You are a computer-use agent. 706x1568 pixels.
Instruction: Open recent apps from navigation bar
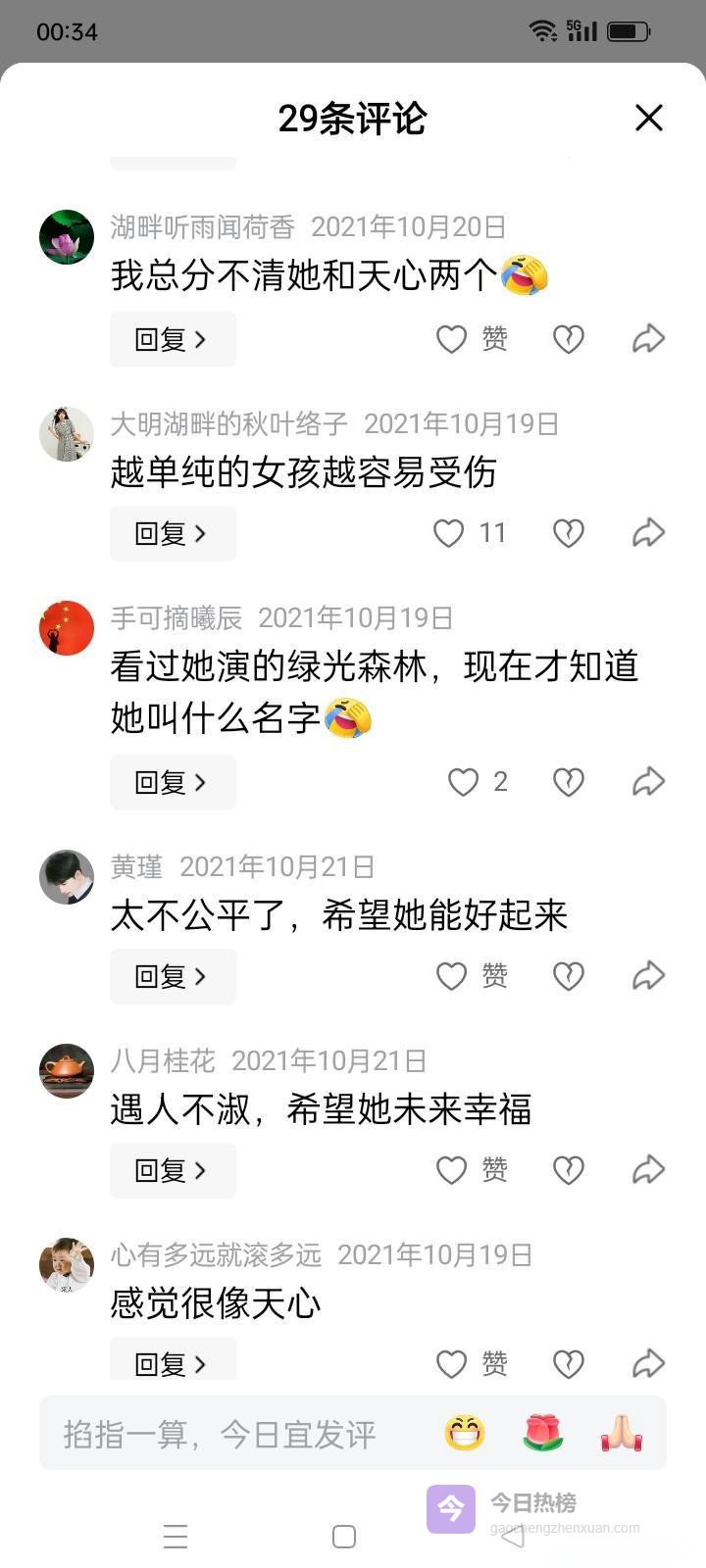click(x=176, y=1536)
